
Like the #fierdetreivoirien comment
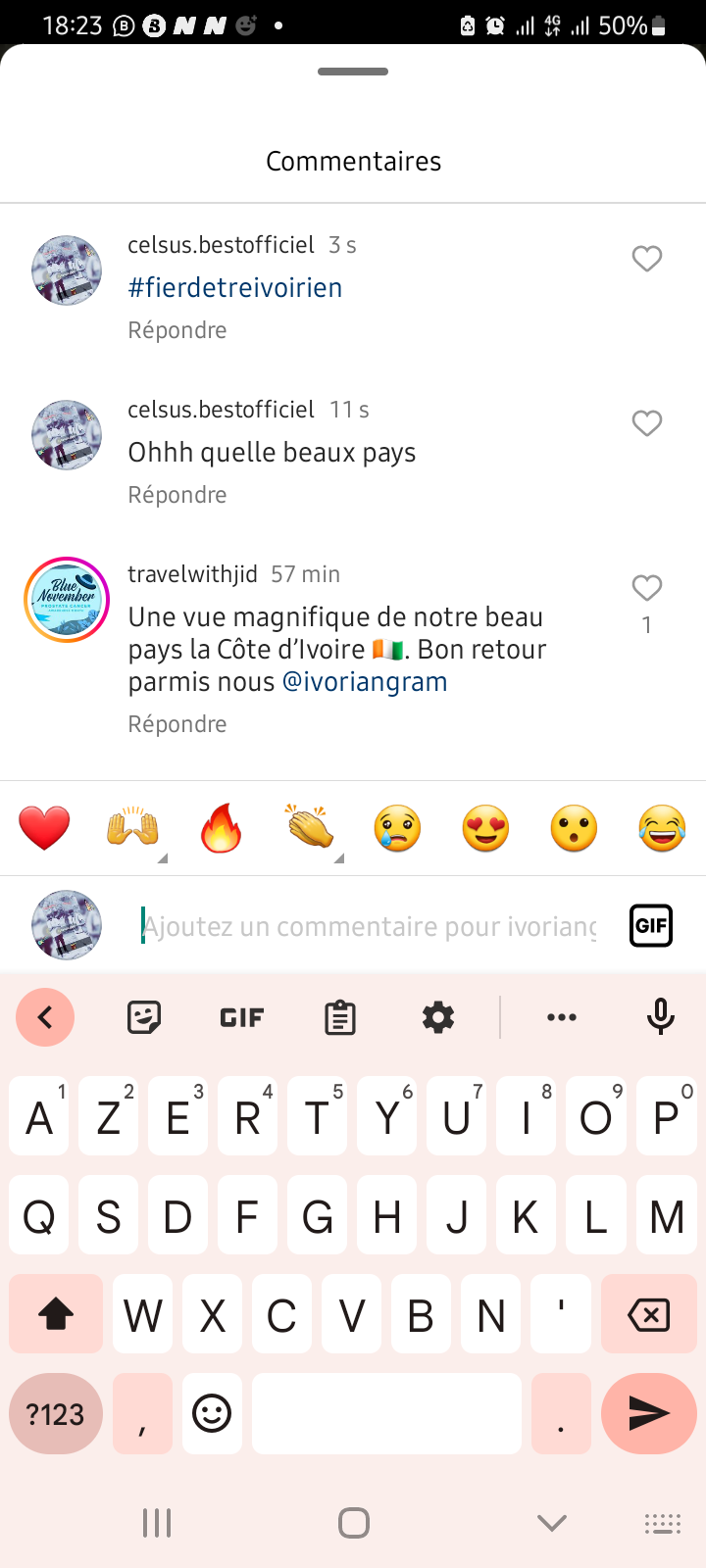coord(646,259)
